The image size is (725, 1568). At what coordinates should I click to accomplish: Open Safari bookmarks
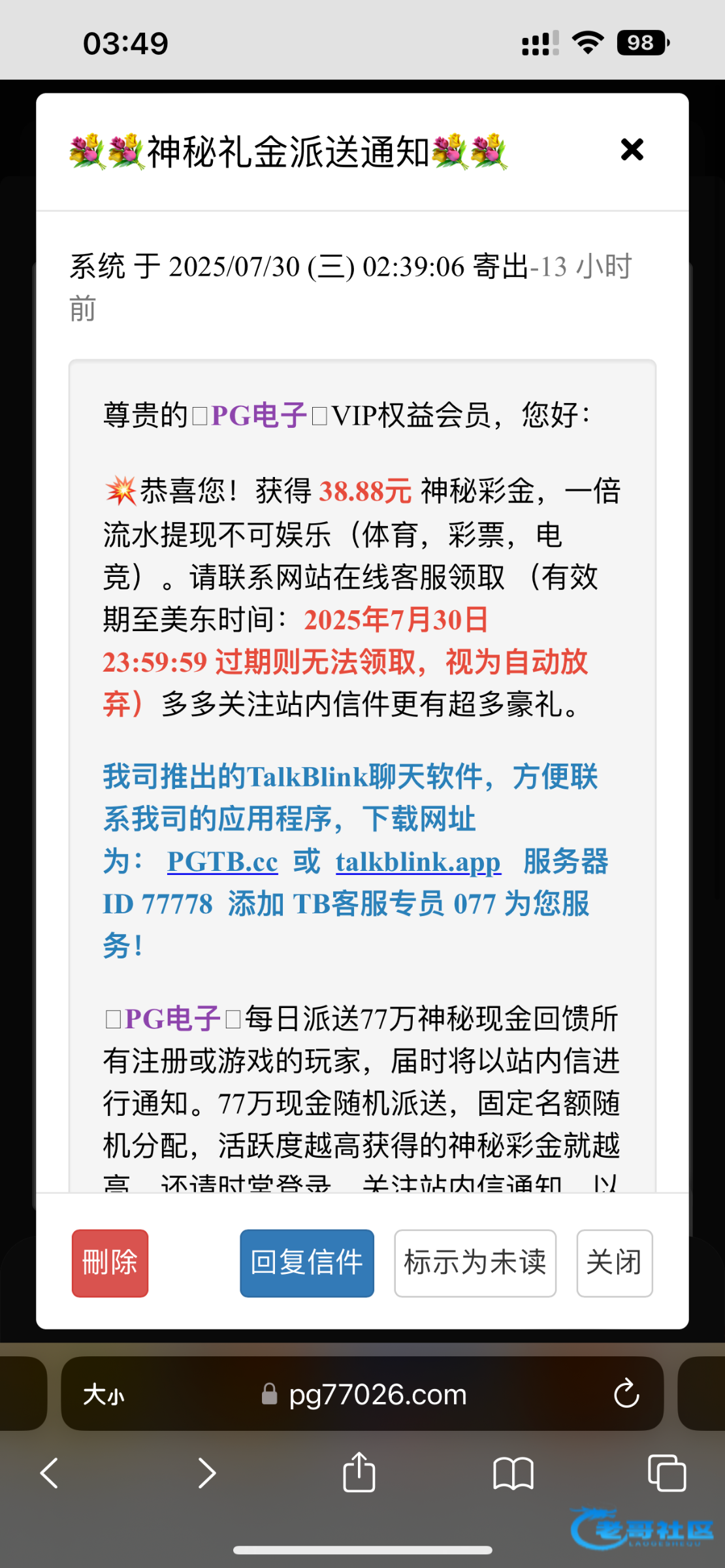[513, 1473]
